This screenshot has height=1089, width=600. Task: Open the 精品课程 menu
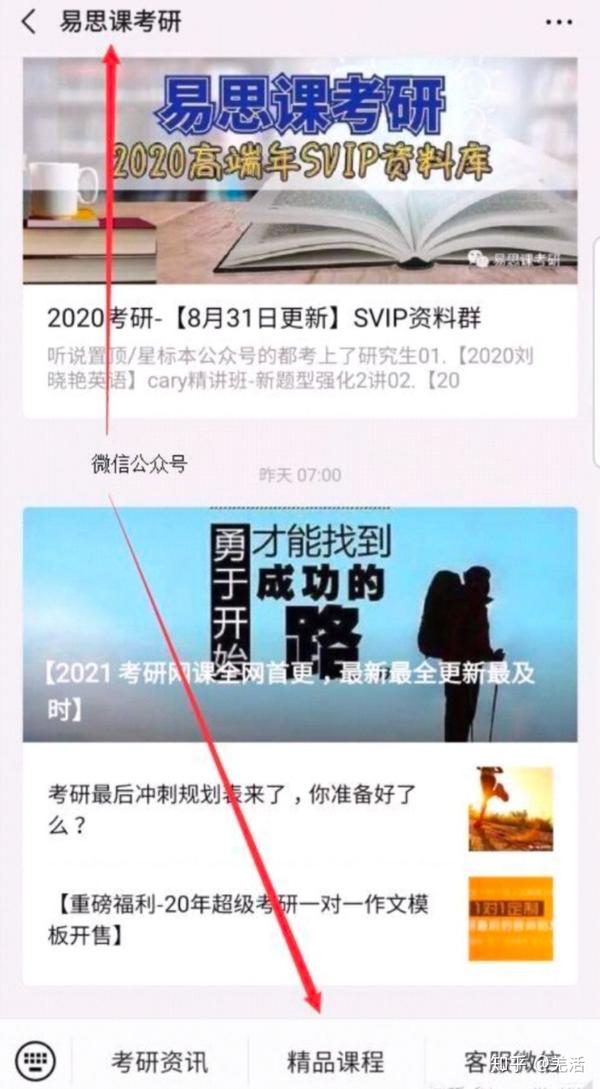[x=335, y=1061]
